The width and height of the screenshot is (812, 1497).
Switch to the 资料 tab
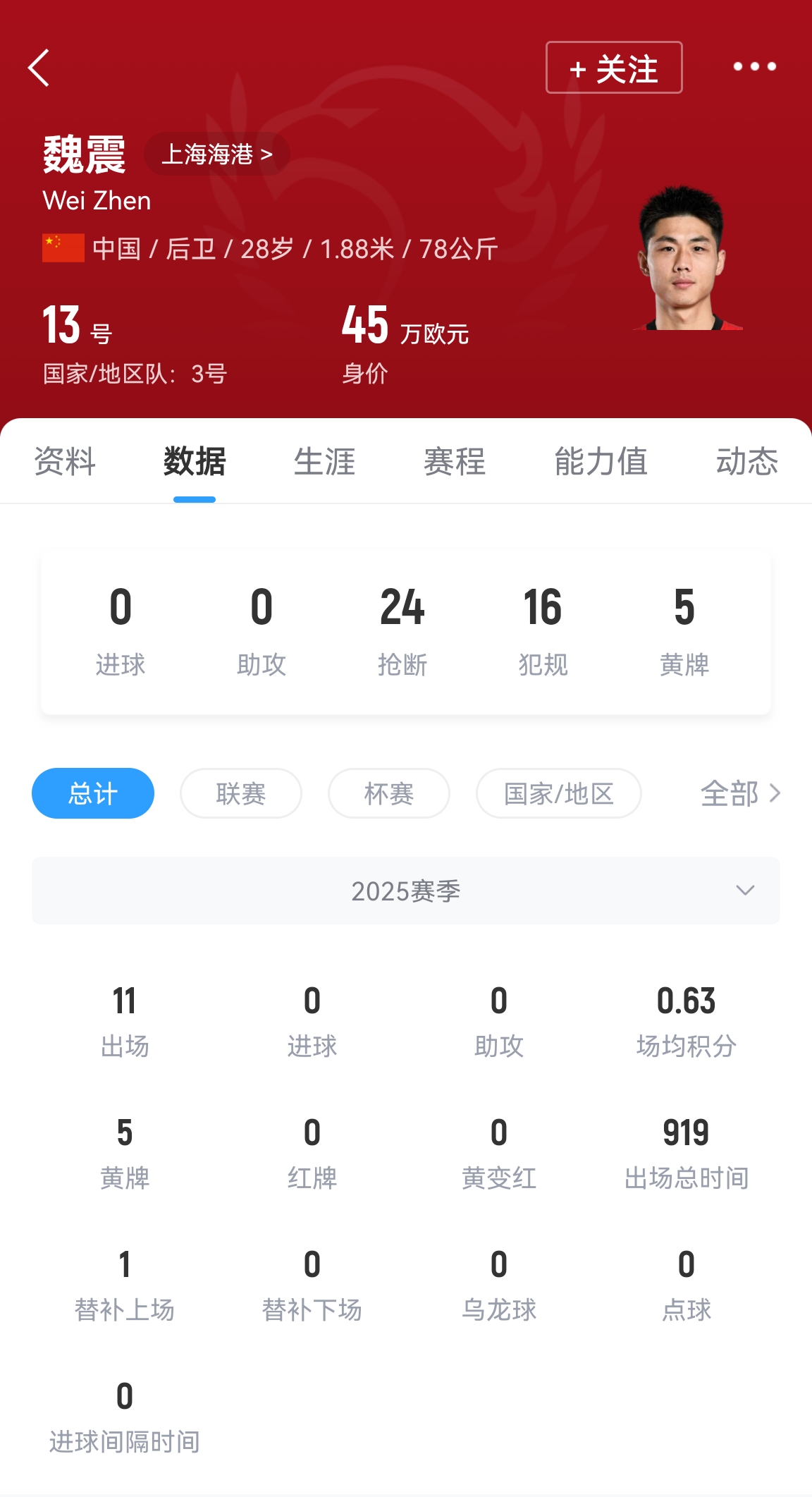click(65, 462)
